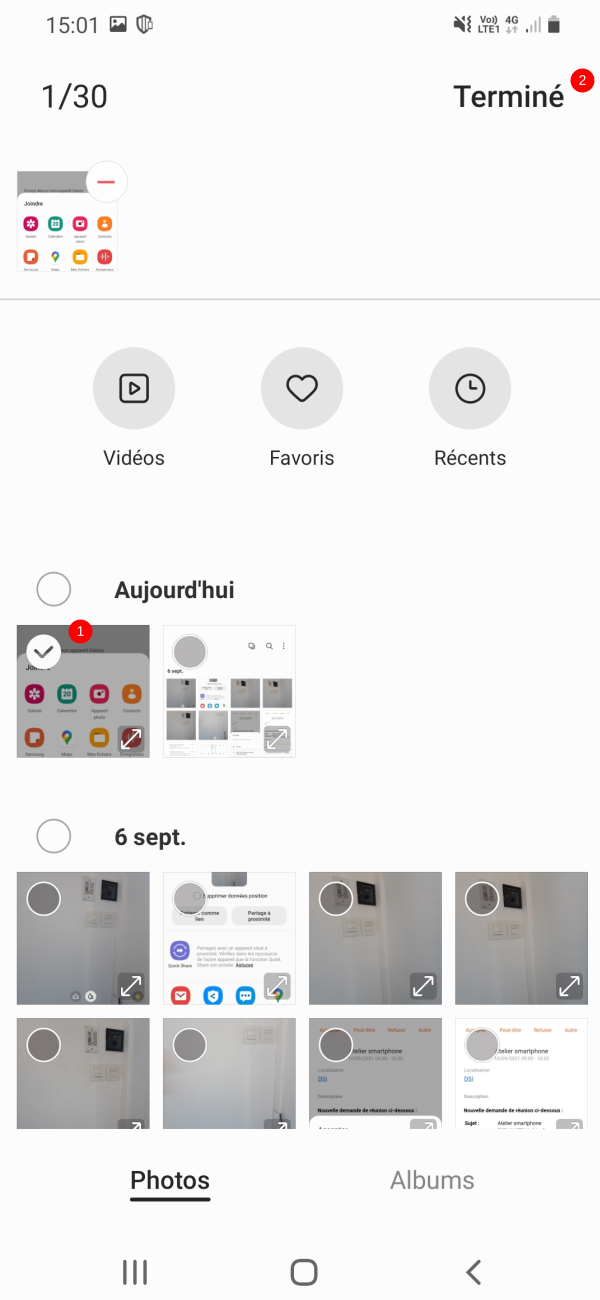Select the Quick Share screenshot under 6 sept.

(x=190, y=898)
